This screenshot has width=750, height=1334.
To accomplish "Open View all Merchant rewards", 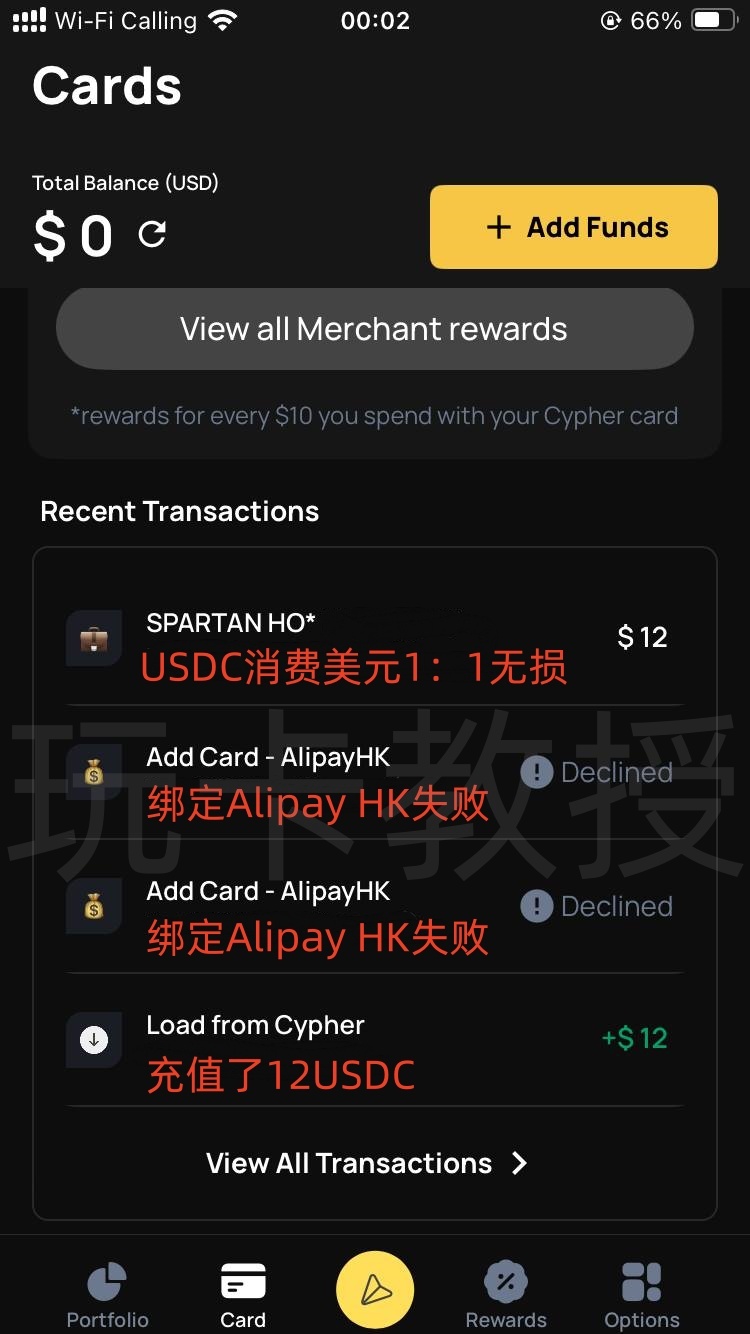I will point(375,328).
